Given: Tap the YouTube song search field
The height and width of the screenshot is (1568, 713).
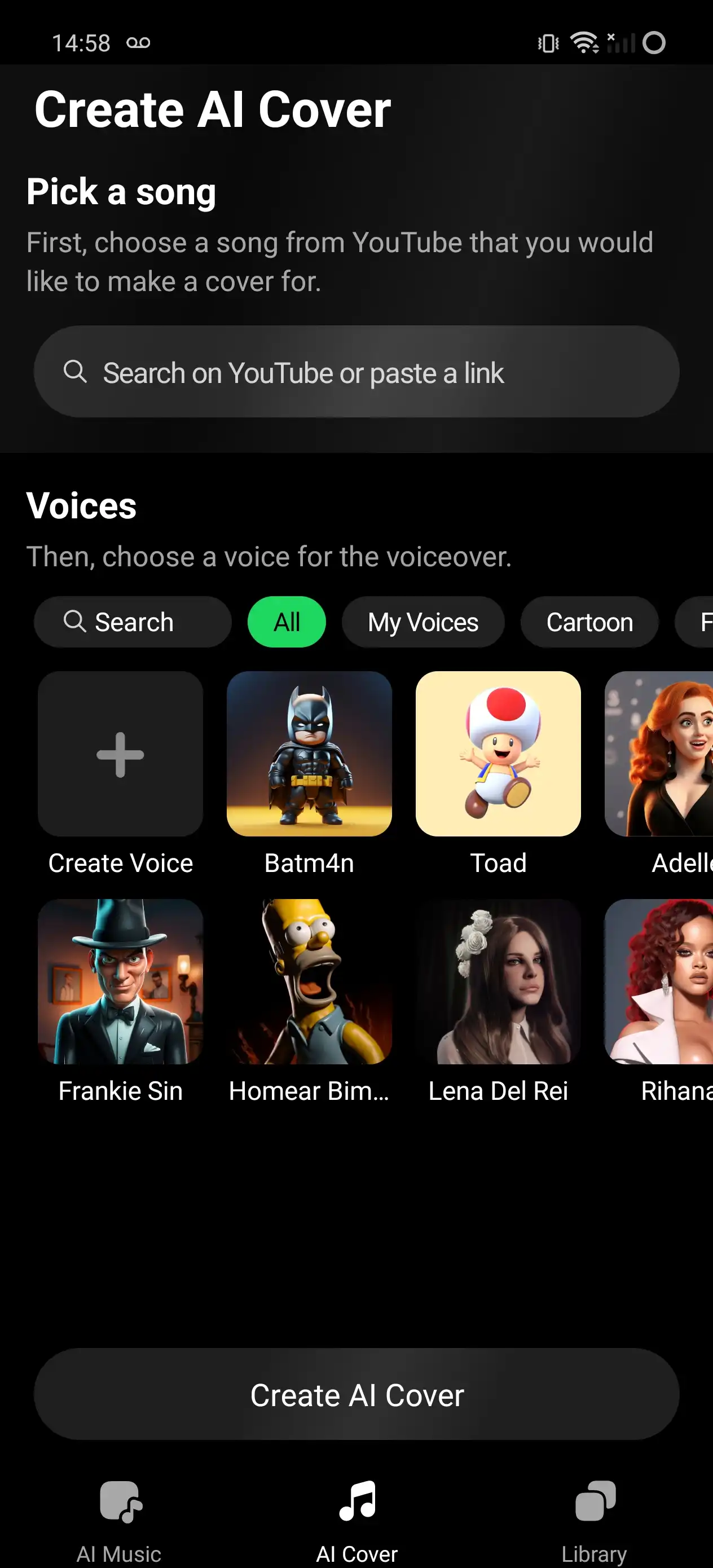Looking at the screenshot, I should click(356, 372).
